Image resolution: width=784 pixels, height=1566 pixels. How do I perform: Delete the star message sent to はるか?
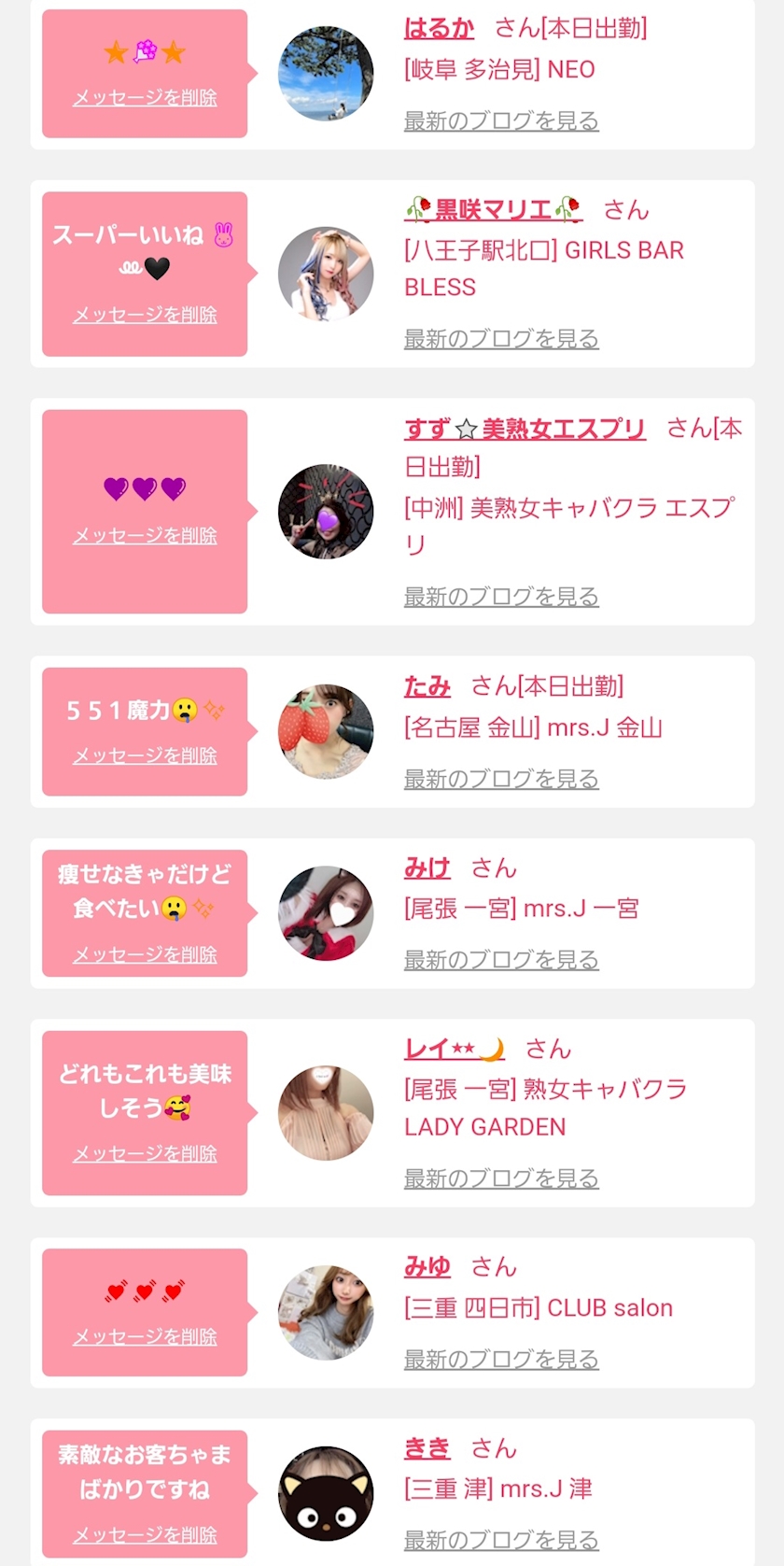(x=145, y=97)
